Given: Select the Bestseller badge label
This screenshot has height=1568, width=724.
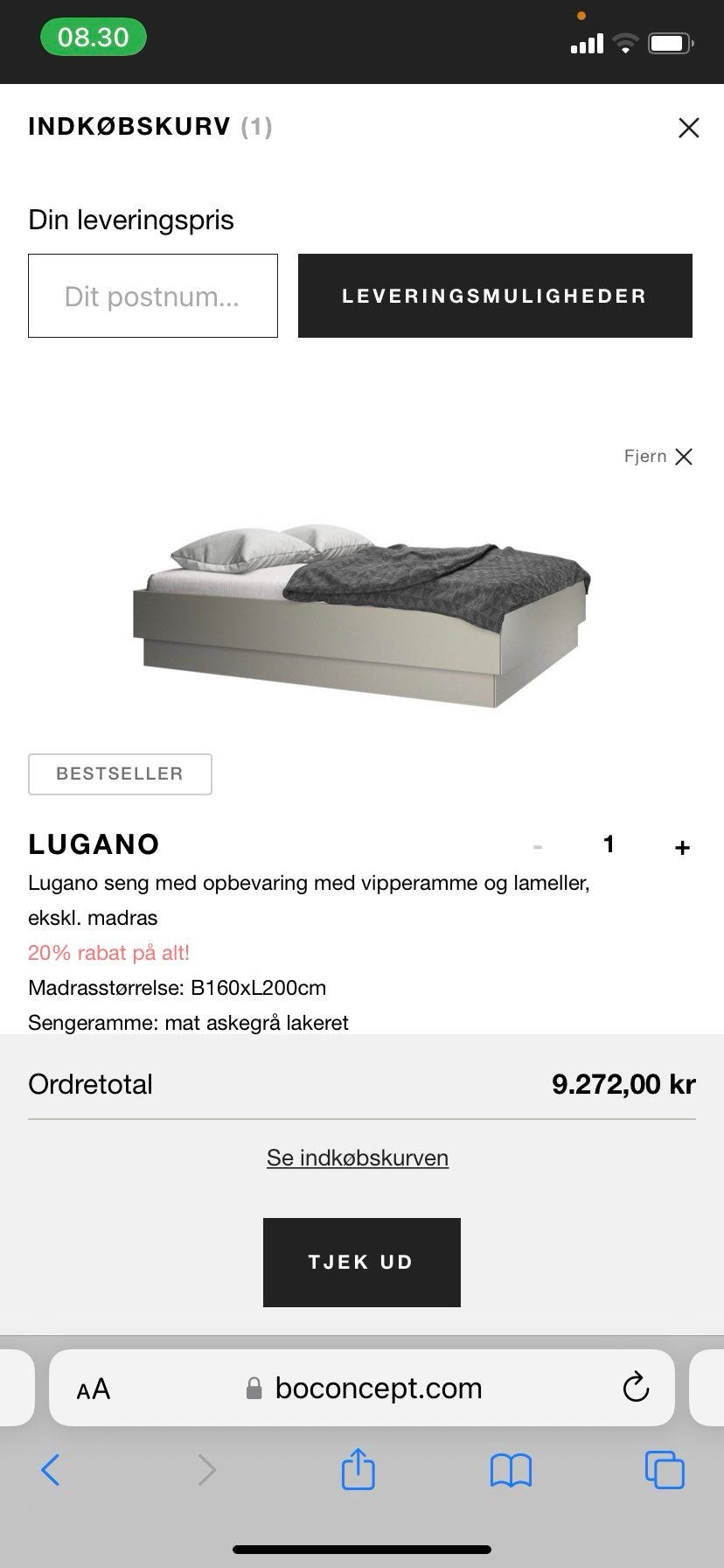Looking at the screenshot, I should [x=120, y=773].
